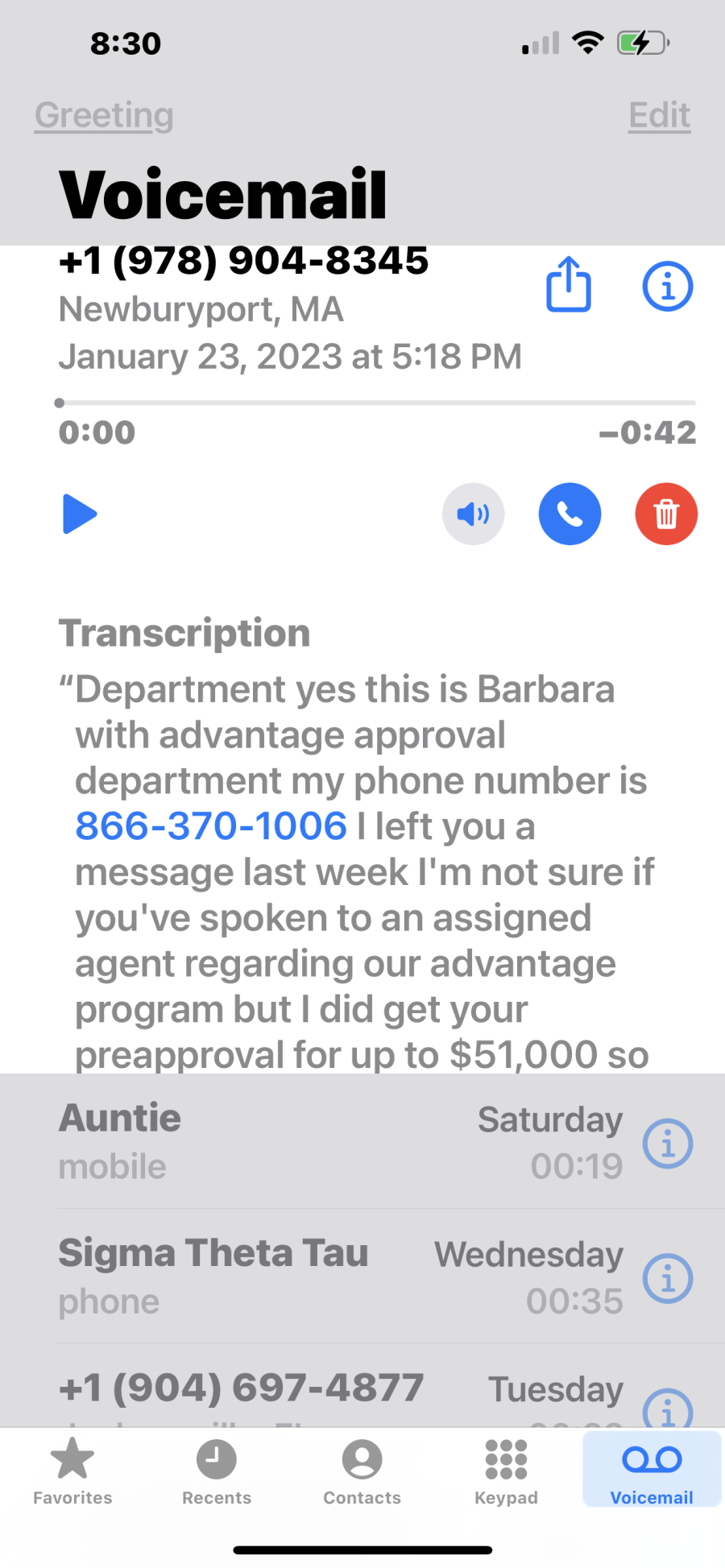Open info for the Newburyport voicemail
Screen dimensions: 725x1568
click(667, 286)
